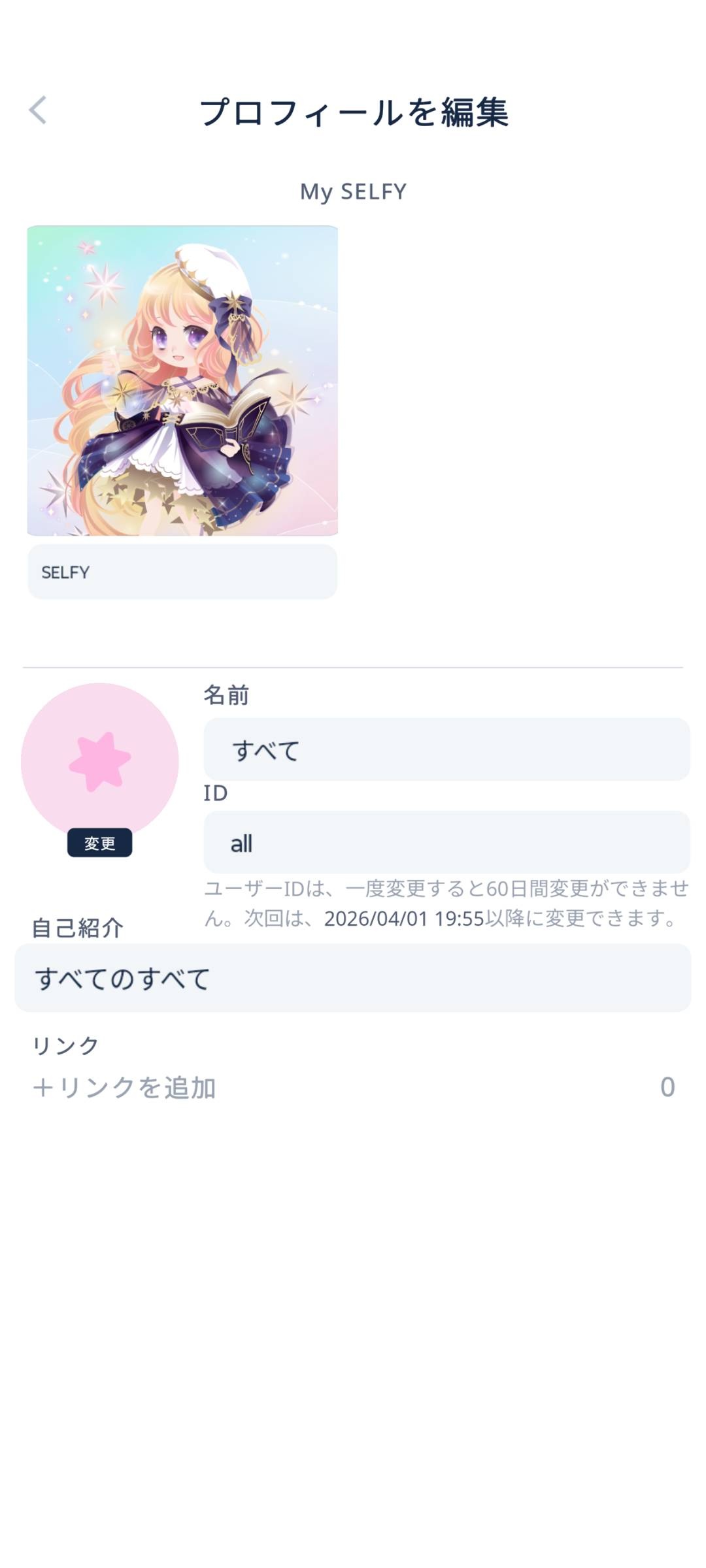706x1568 pixels.
Task: Edit the 名前 field showing すべて
Action: (x=446, y=749)
